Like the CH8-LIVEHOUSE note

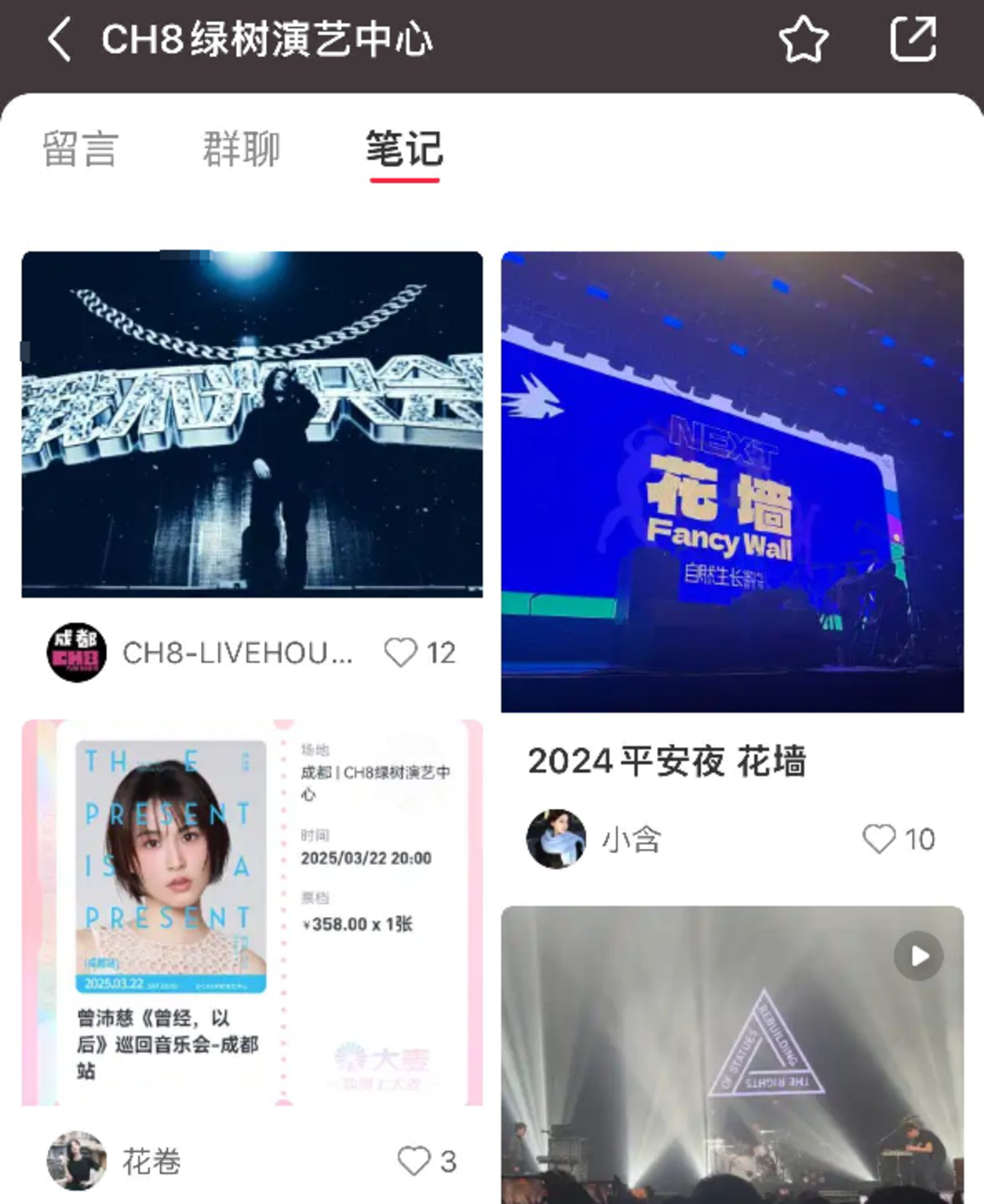coord(401,653)
